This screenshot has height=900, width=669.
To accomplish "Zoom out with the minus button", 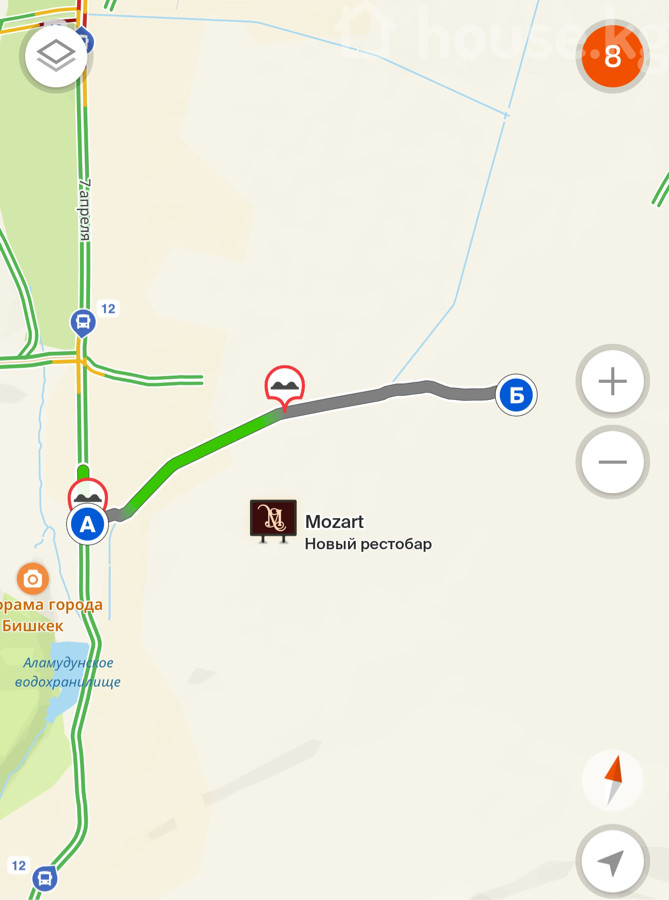I will 612,462.
